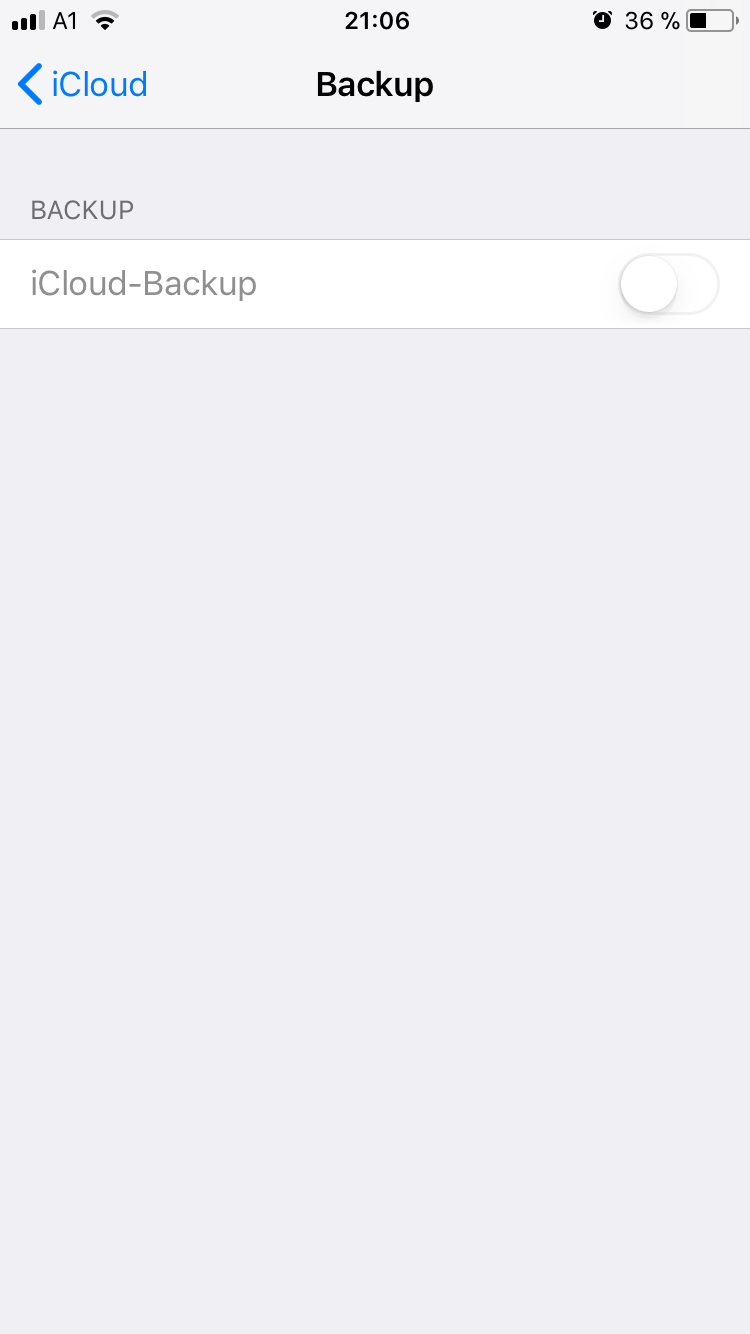Enable the iCloud-Backup switch
The width and height of the screenshot is (750, 1334).
(668, 284)
